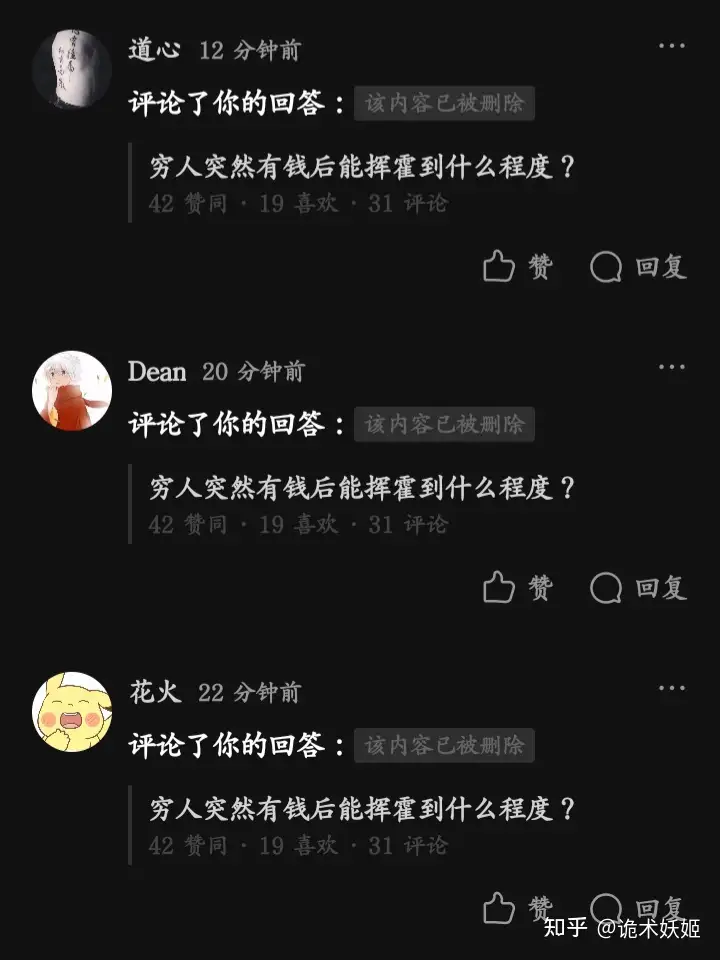
Task: Reply to 道心's comment
Action: [x=638, y=267]
